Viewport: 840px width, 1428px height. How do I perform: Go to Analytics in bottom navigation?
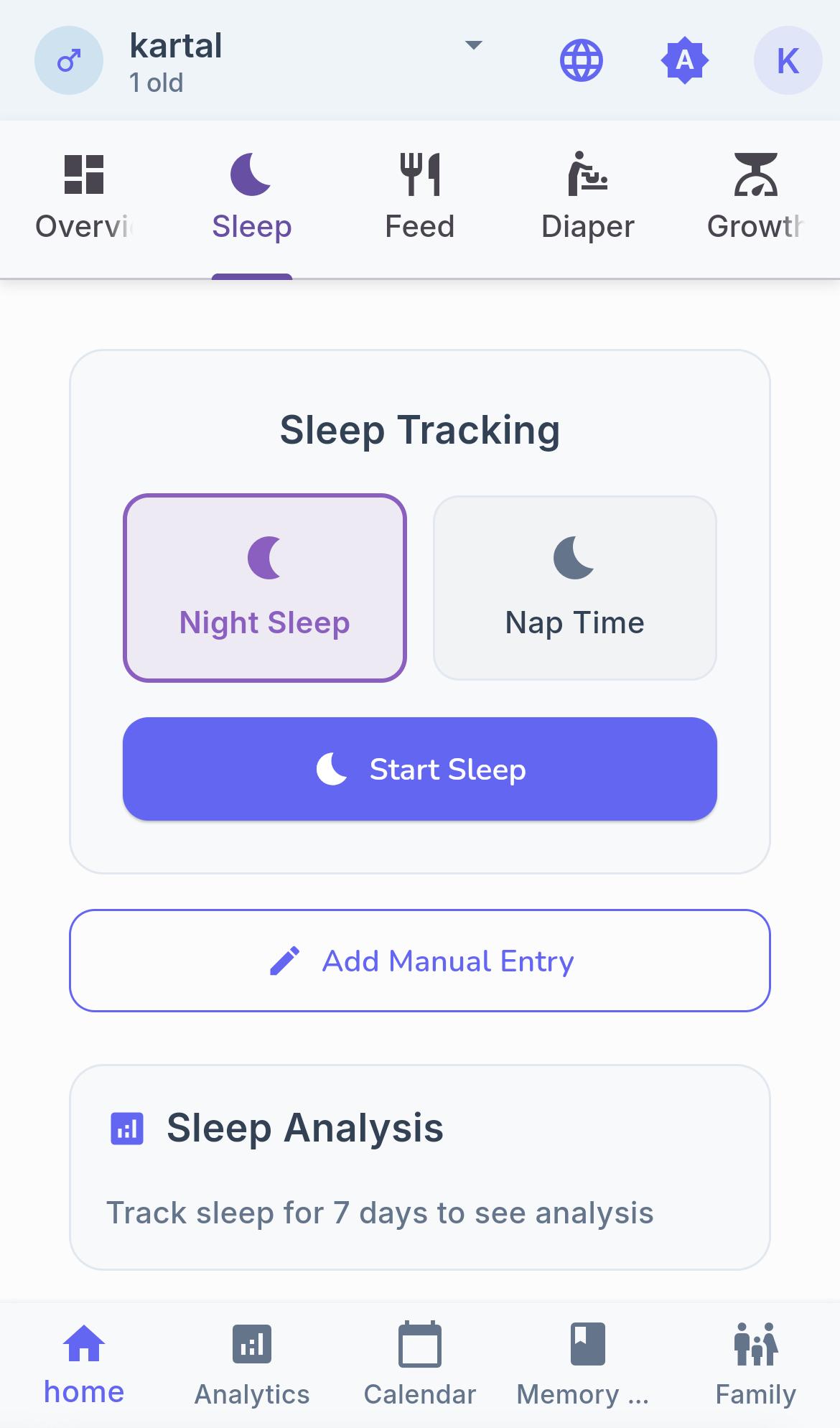252,1364
